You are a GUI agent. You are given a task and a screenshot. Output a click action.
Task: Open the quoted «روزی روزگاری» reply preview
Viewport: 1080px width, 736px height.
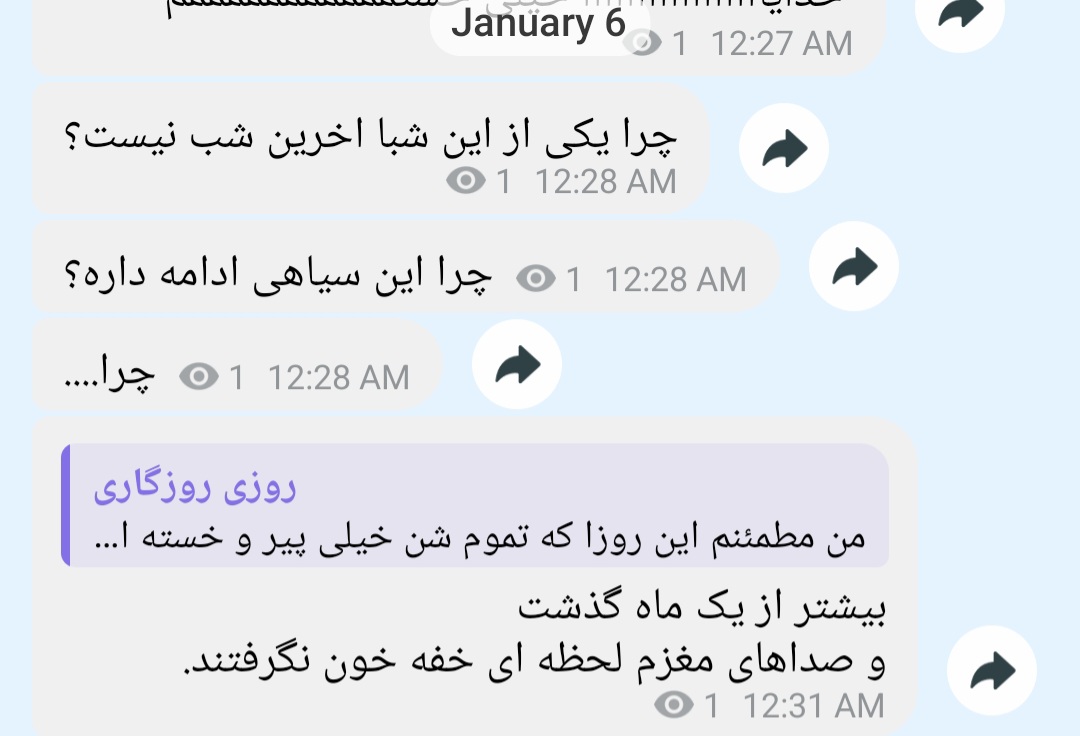(475, 505)
